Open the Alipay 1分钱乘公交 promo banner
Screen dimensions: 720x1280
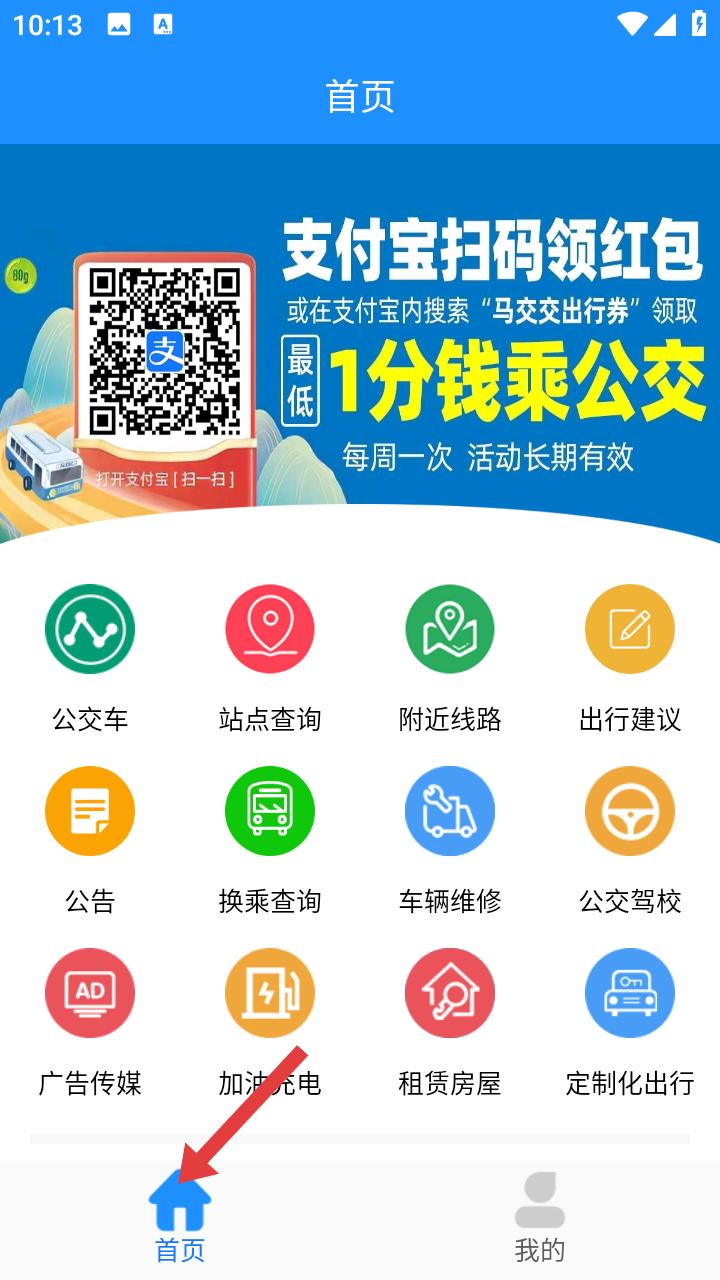[360, 343]
